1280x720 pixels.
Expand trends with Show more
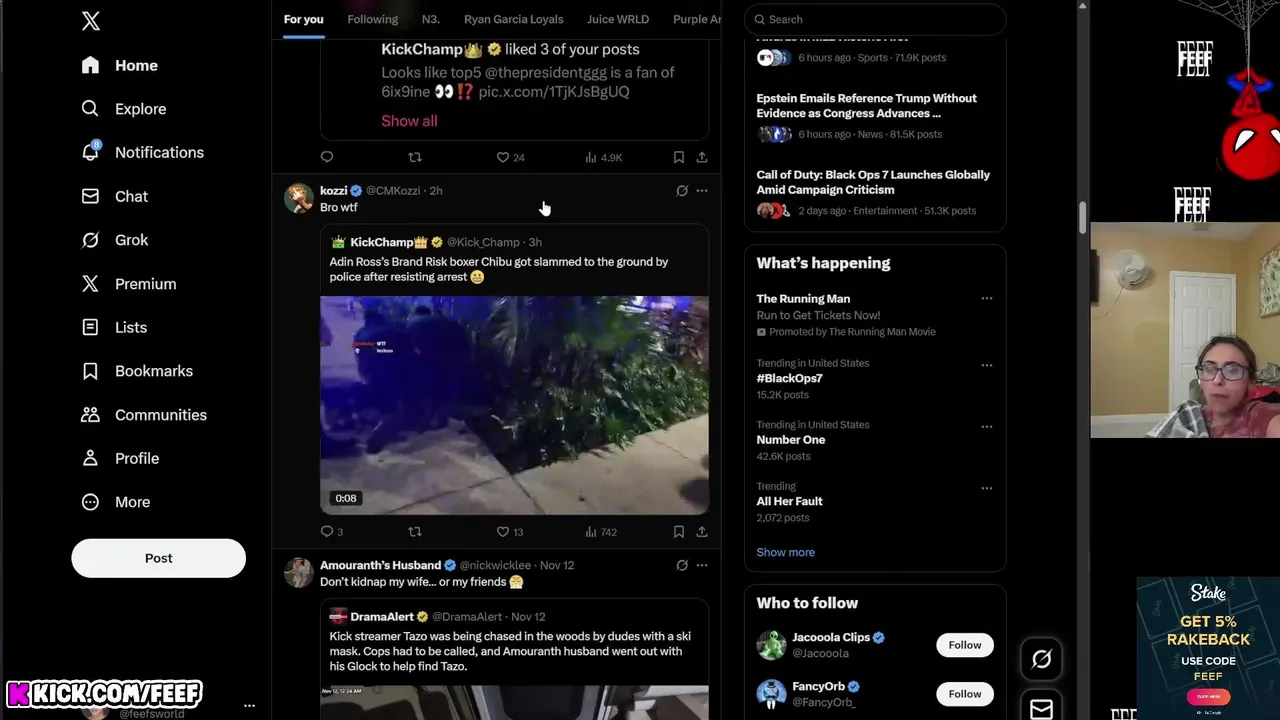(785, 552)
